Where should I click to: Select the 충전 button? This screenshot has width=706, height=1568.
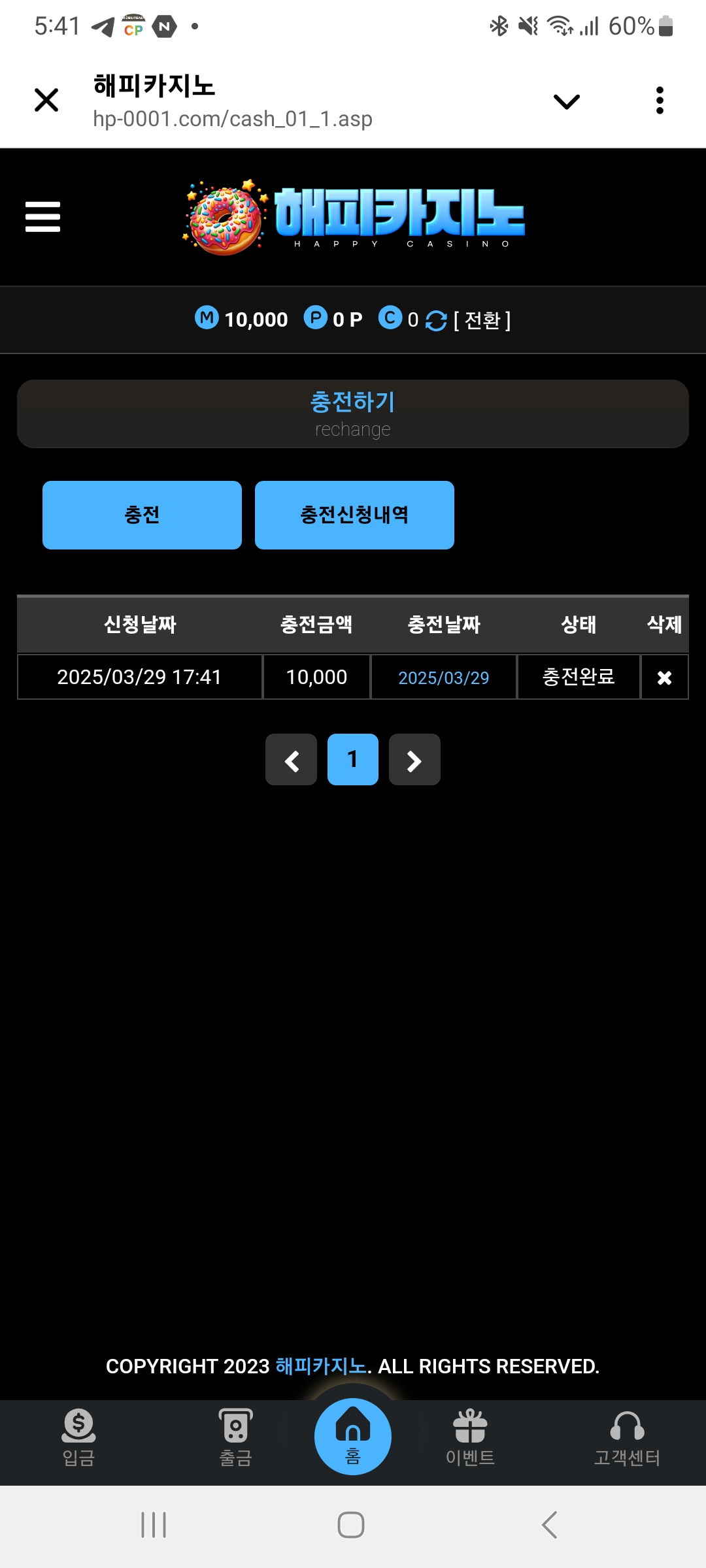(142, 515)
